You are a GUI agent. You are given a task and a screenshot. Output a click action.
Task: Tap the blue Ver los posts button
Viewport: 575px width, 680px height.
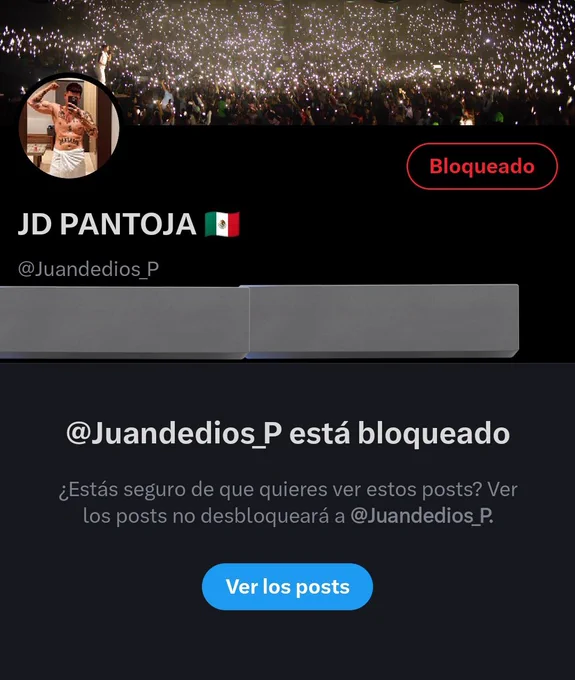[x=287, y=586]
